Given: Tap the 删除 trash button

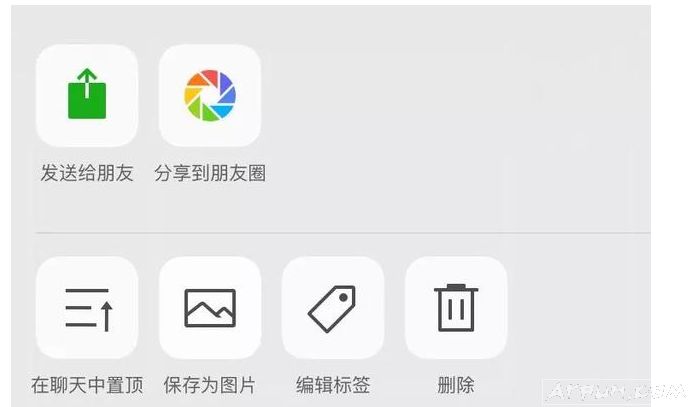Looking at the screenshot, I should [456, 308].
